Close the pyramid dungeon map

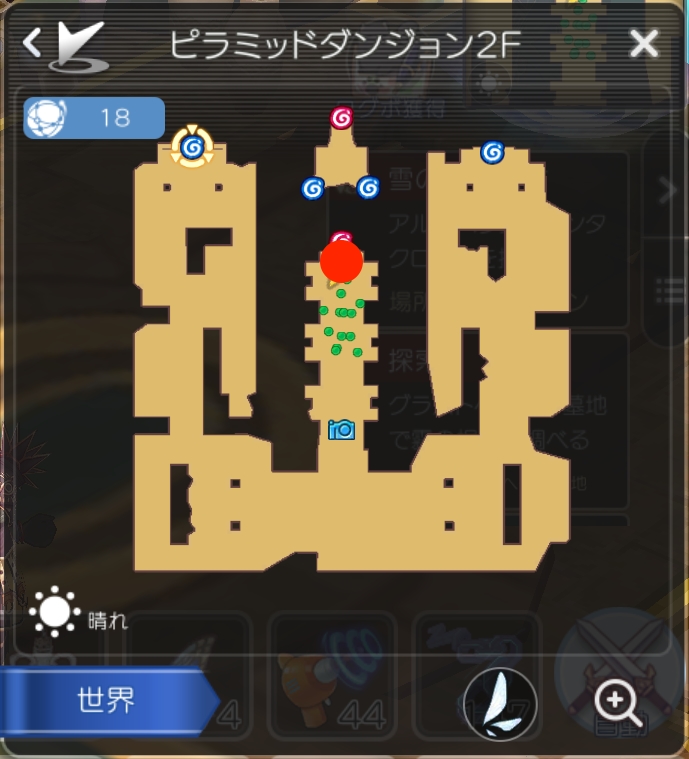tap(644, 43)
